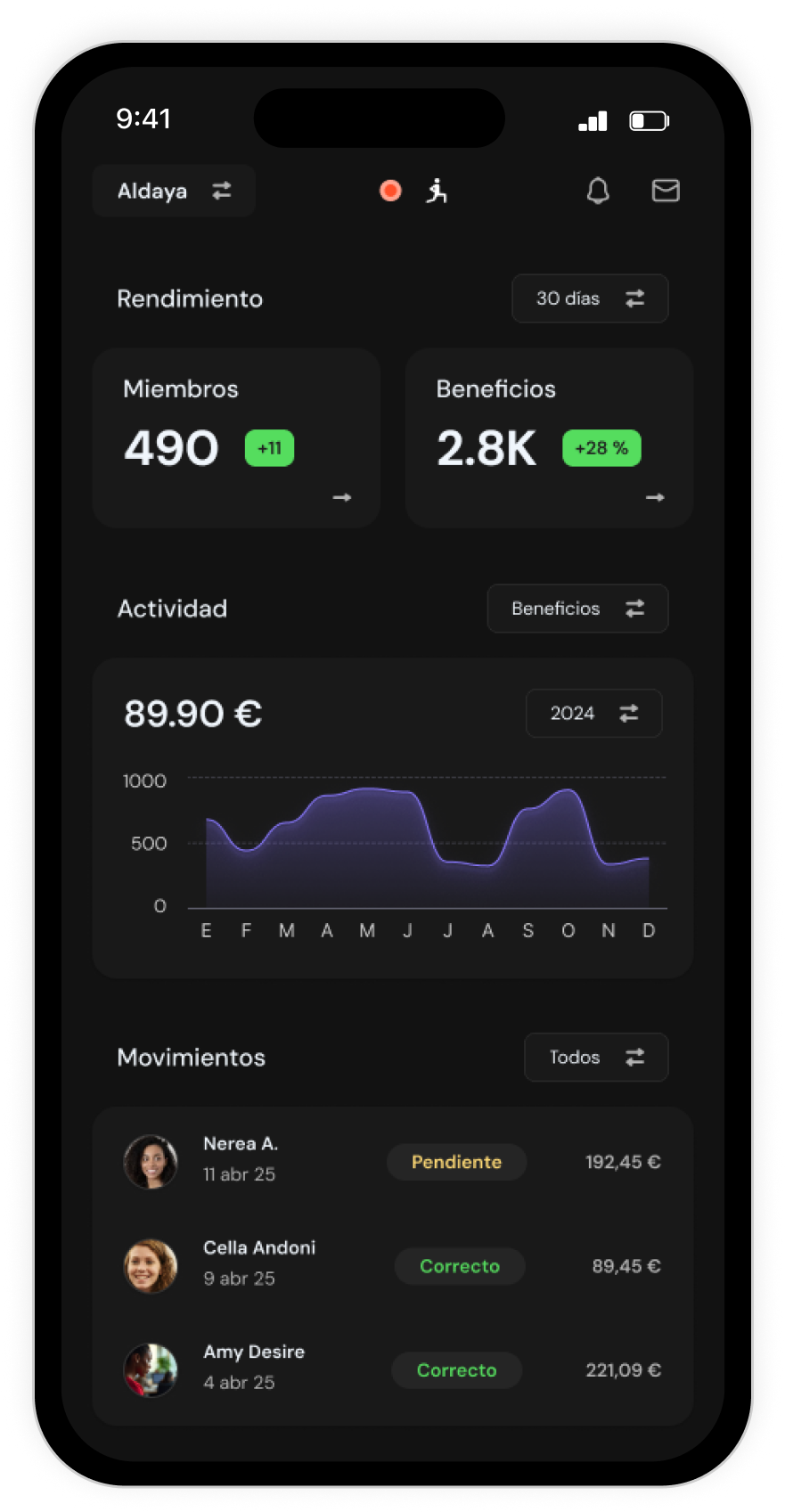785x1512 pixels.
Task: Open the notifications bell
Action: tap(598, 191)
